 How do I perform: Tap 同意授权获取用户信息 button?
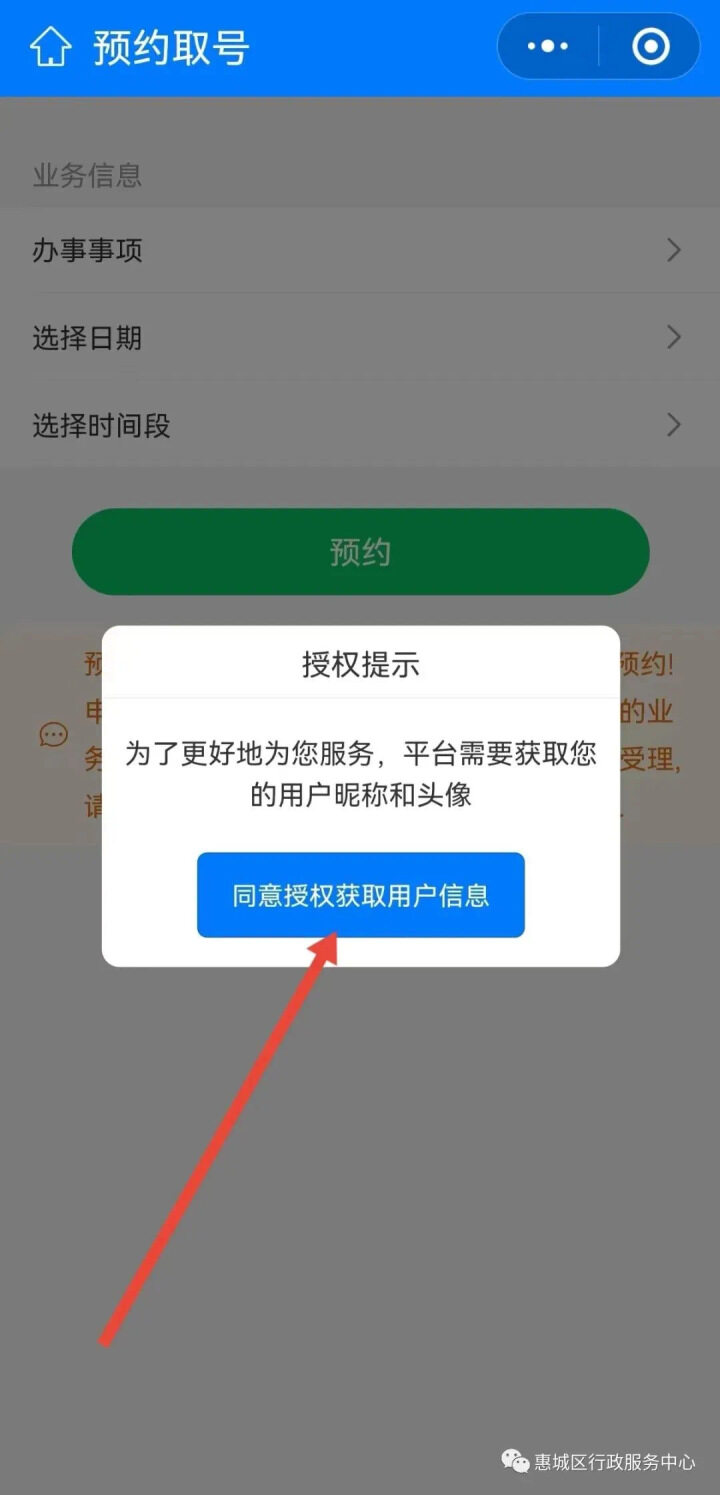(x=360, y=895)
